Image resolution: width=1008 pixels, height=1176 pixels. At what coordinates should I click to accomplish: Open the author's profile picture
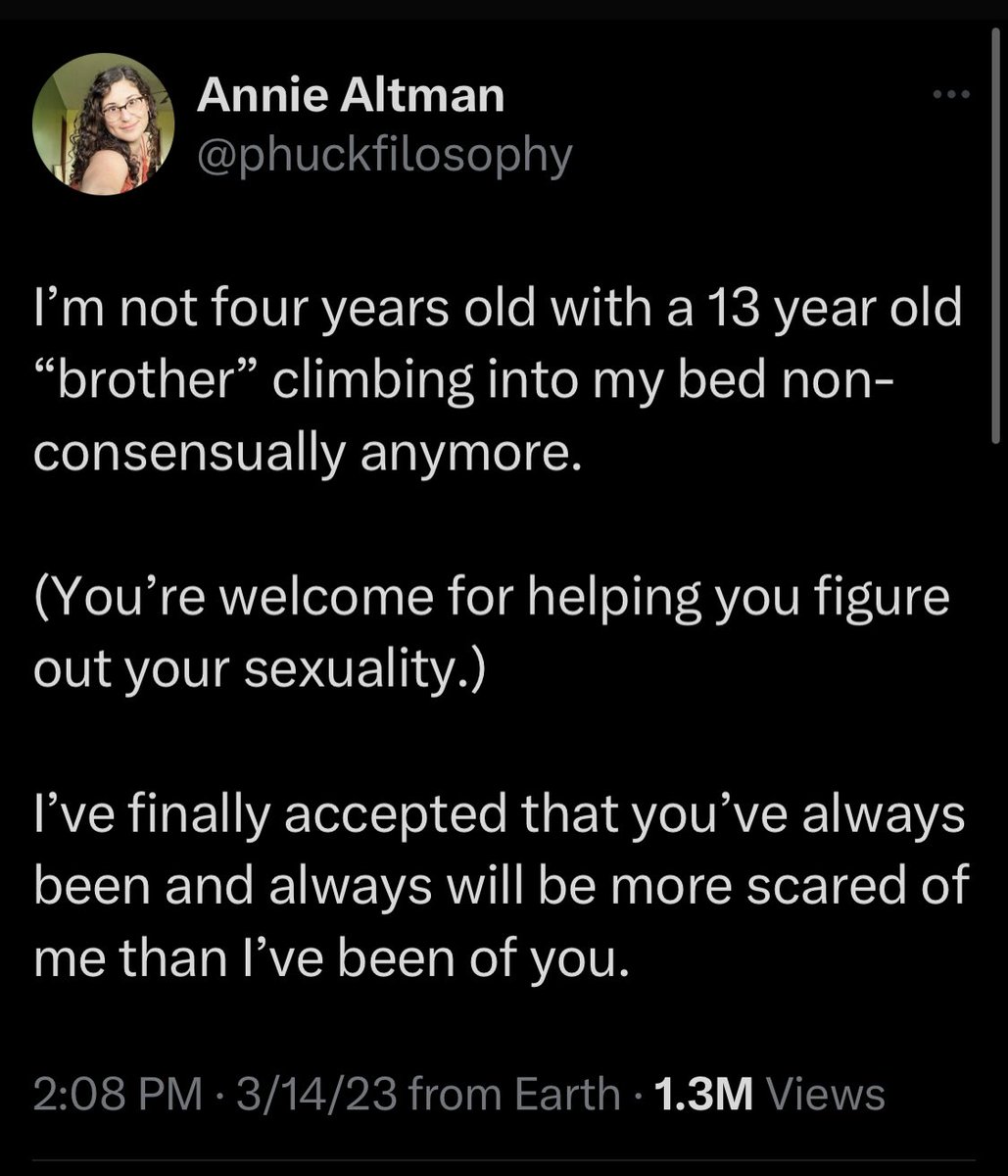[104, 123]
